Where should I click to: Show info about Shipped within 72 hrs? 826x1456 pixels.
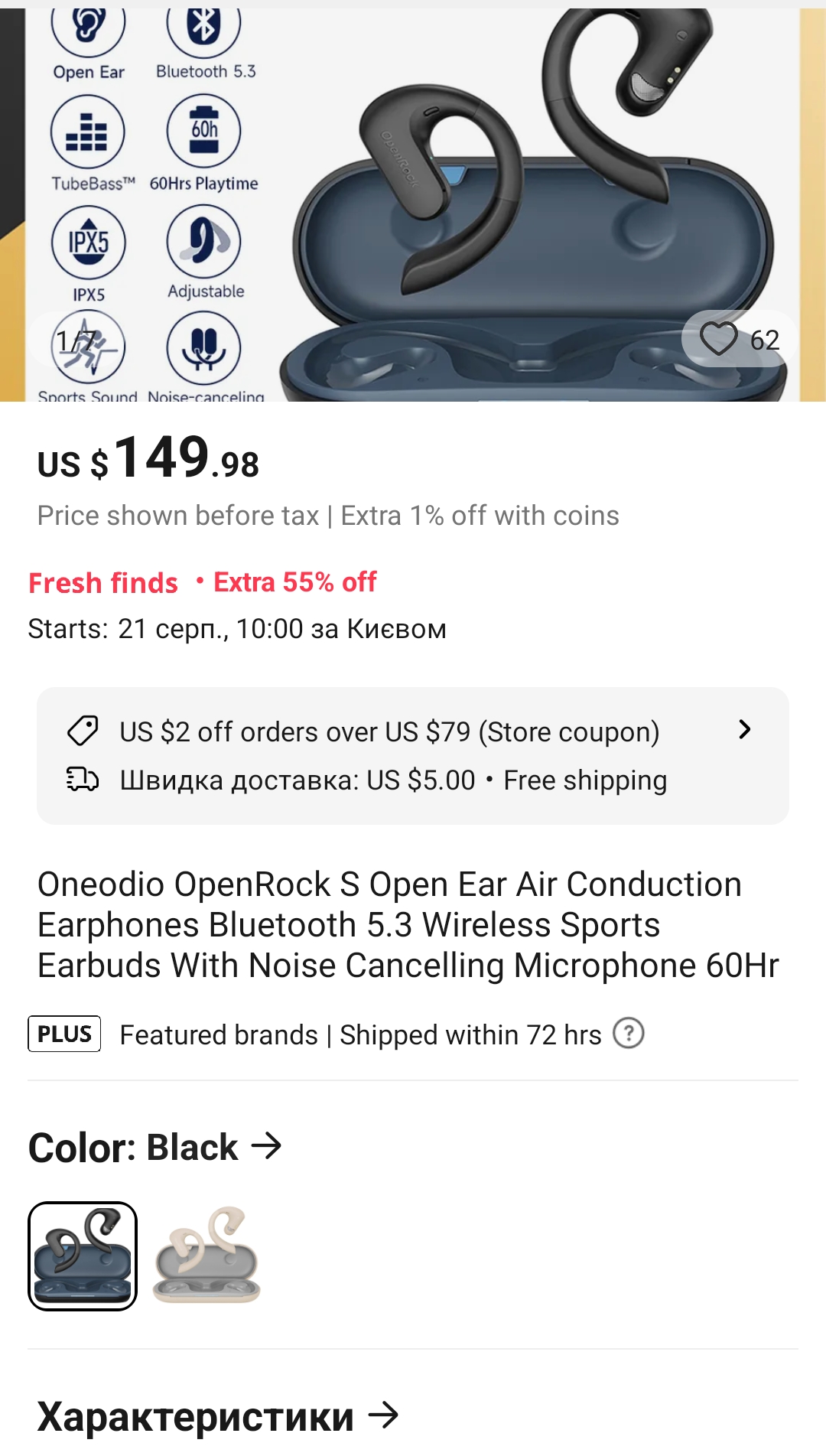pos(629,1034)
